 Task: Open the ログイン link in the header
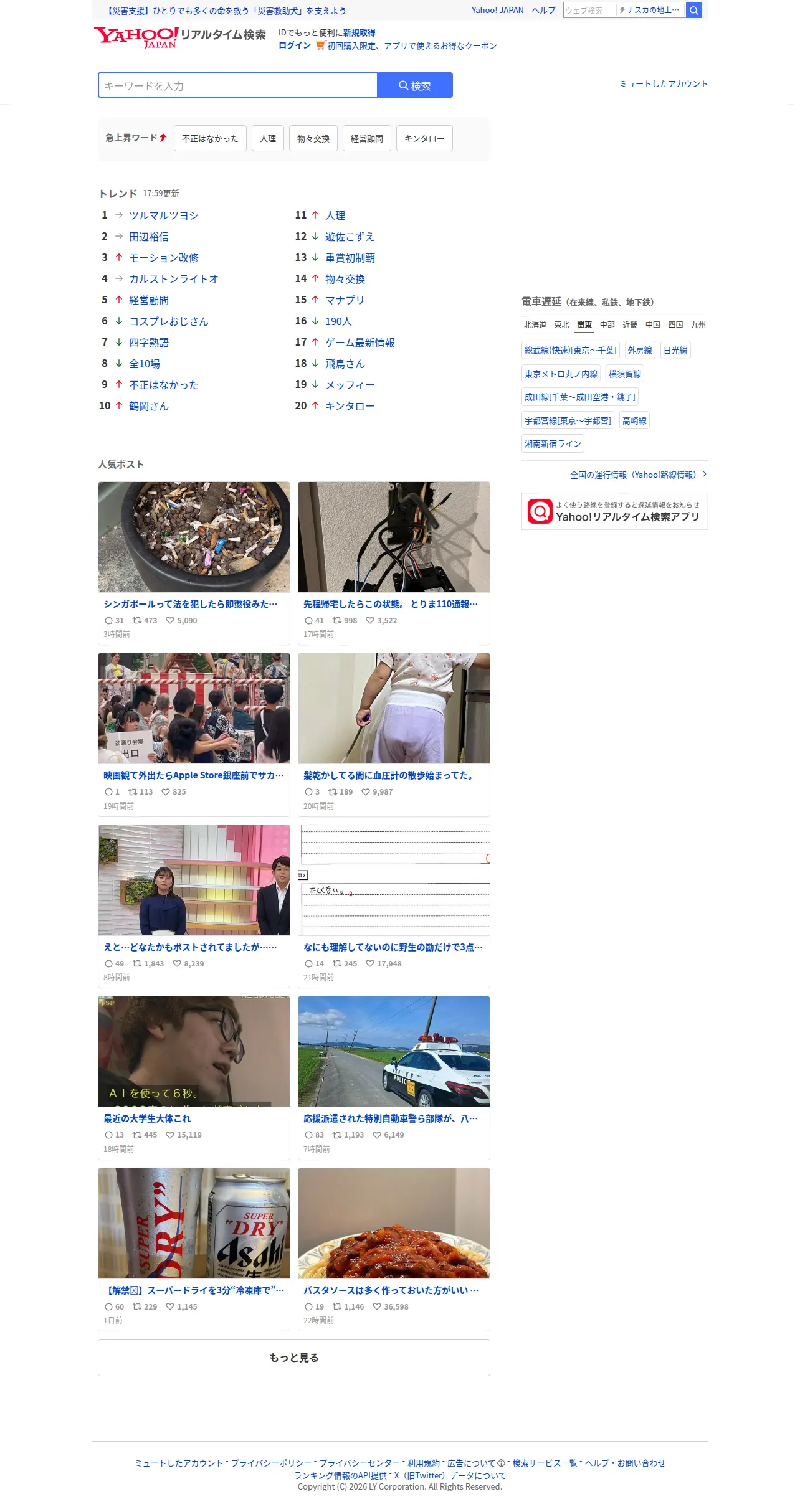[295, 45]
